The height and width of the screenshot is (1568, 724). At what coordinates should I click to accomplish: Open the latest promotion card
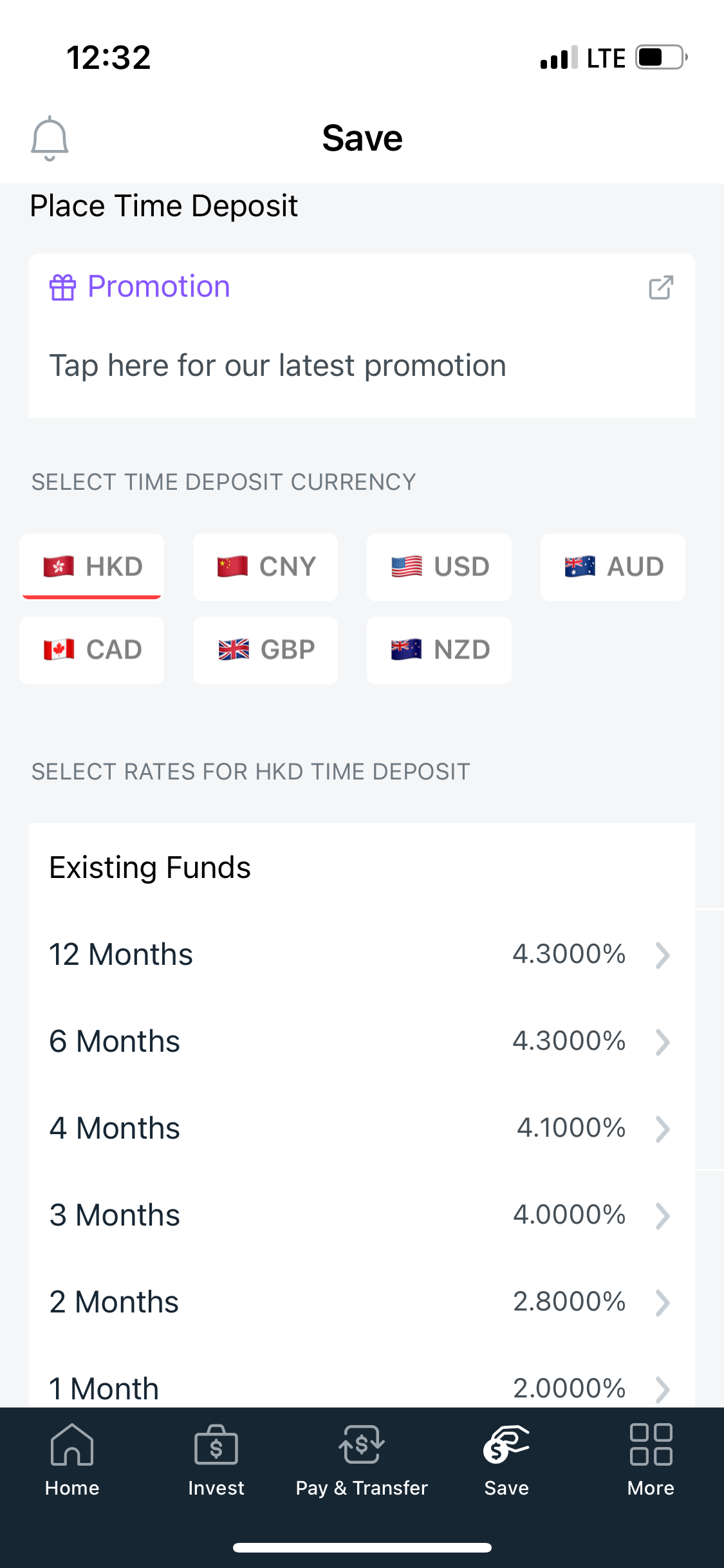362,335
